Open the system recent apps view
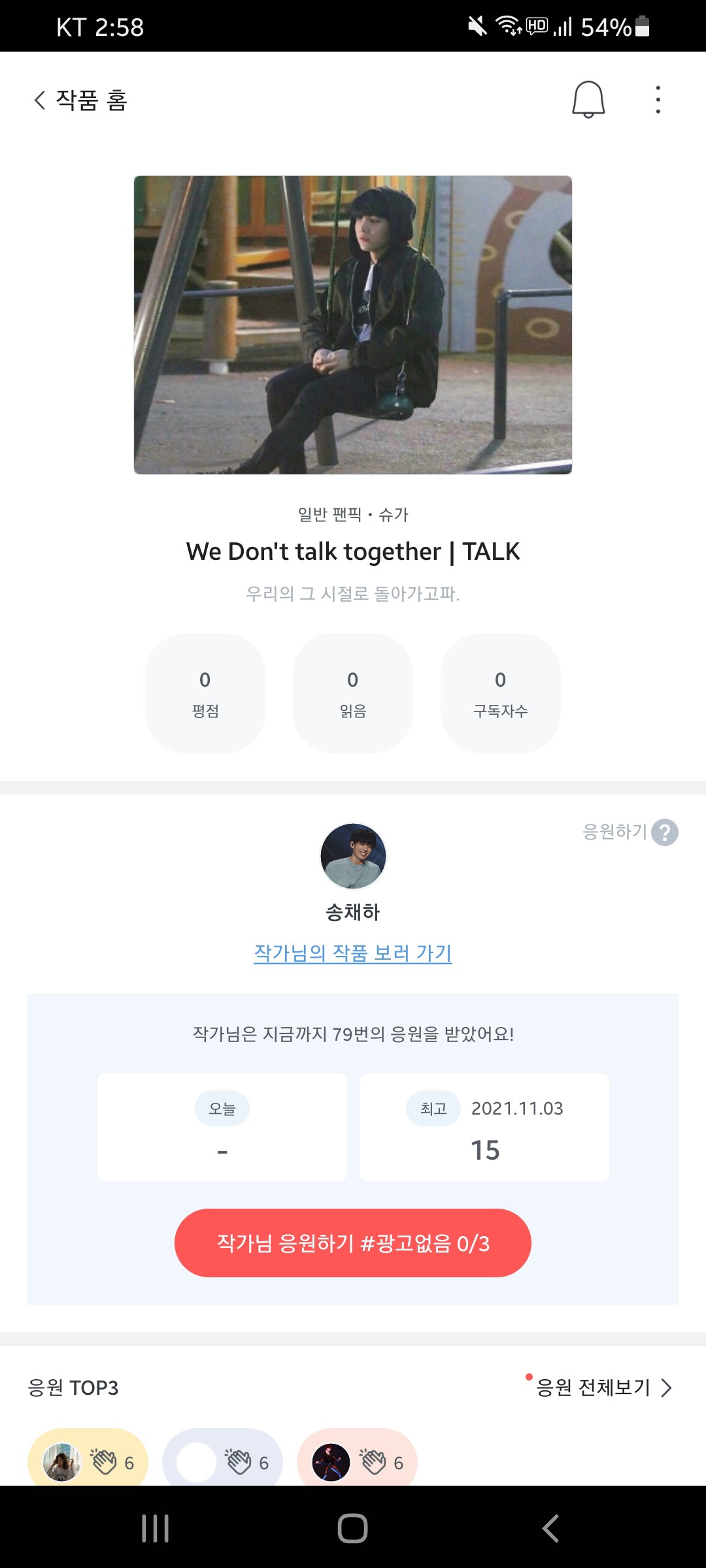The width and height of the screenshot is (706, 1568). [156, 1528]
